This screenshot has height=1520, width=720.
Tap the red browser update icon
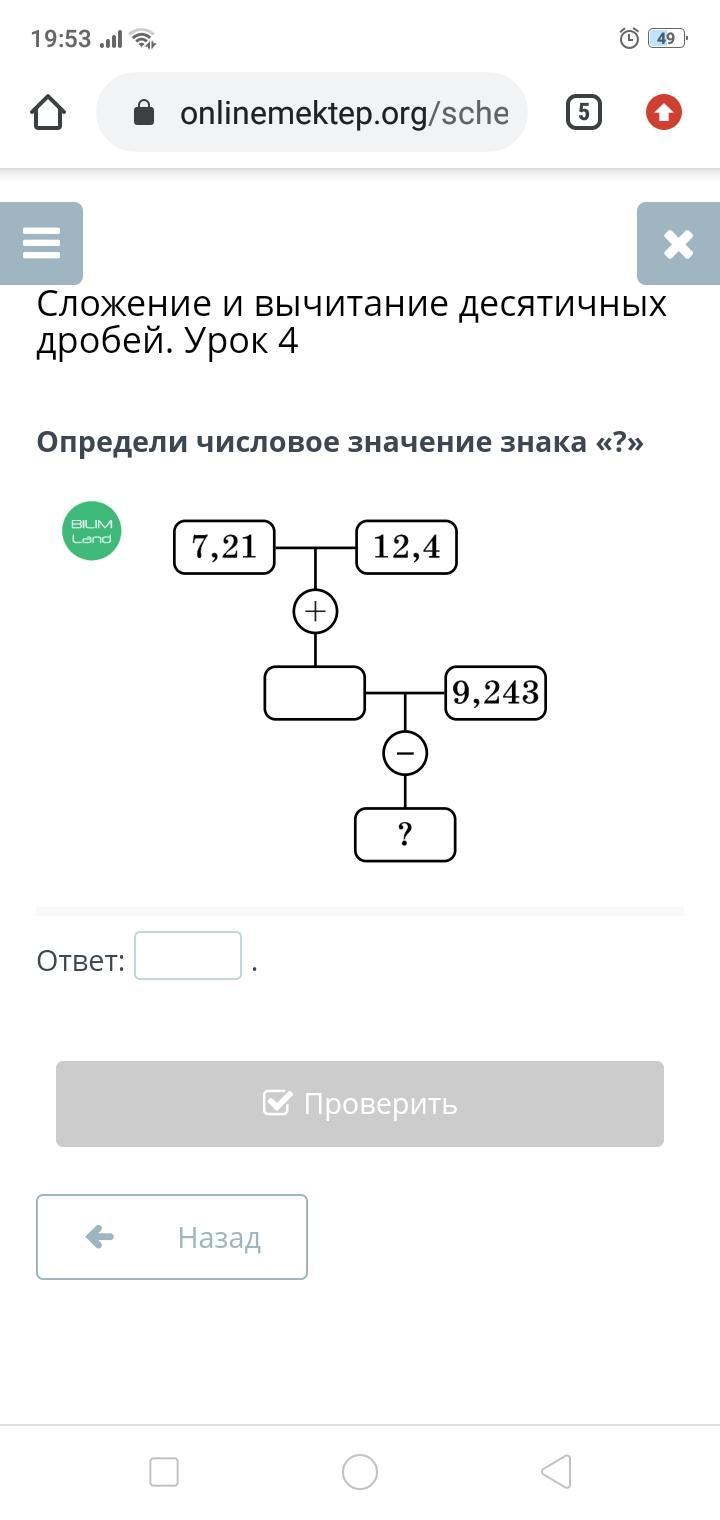pyautogui.click(x=664, y=112)
